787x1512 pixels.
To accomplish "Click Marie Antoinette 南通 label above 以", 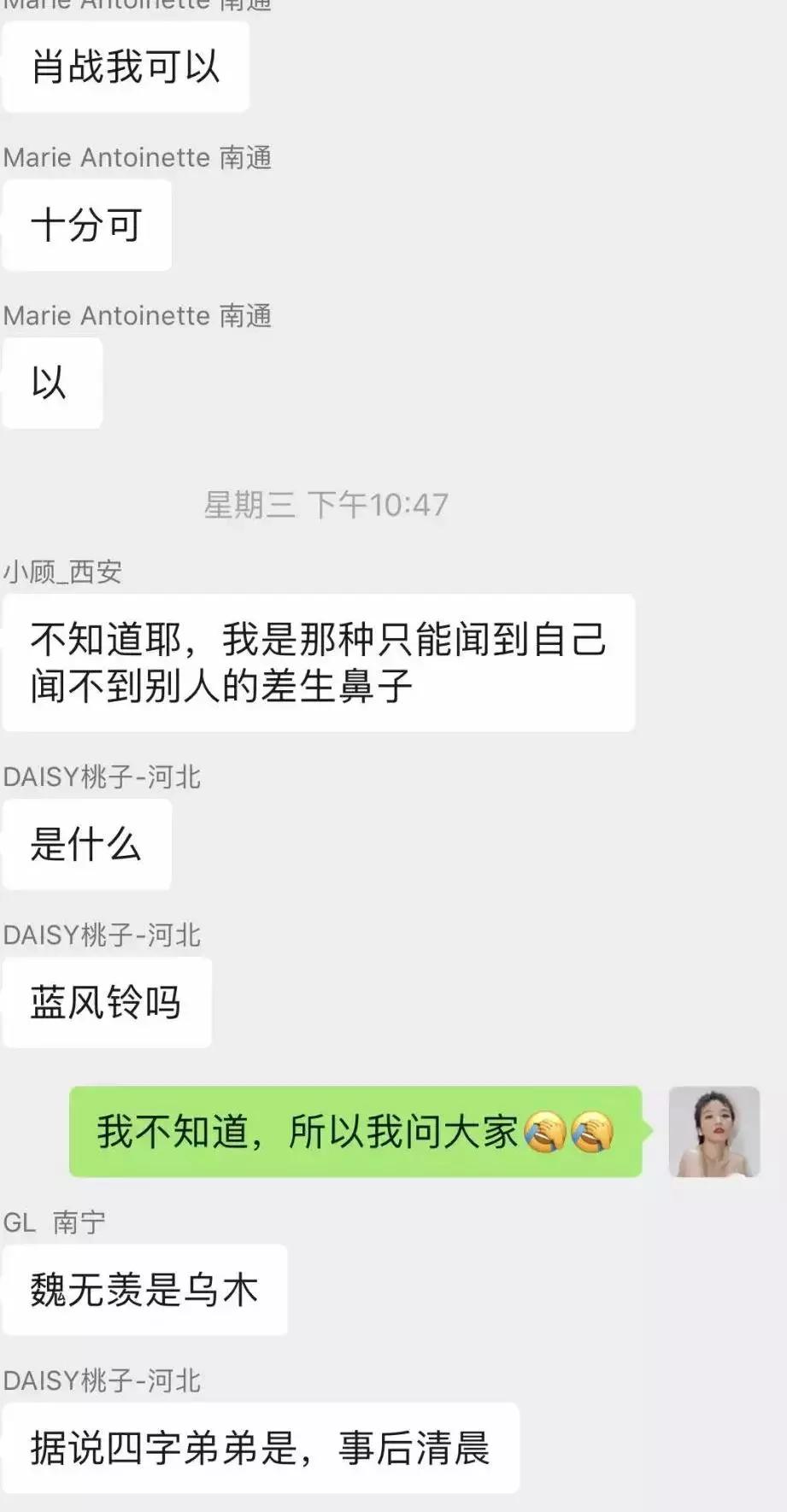I will tap(138, 315).
